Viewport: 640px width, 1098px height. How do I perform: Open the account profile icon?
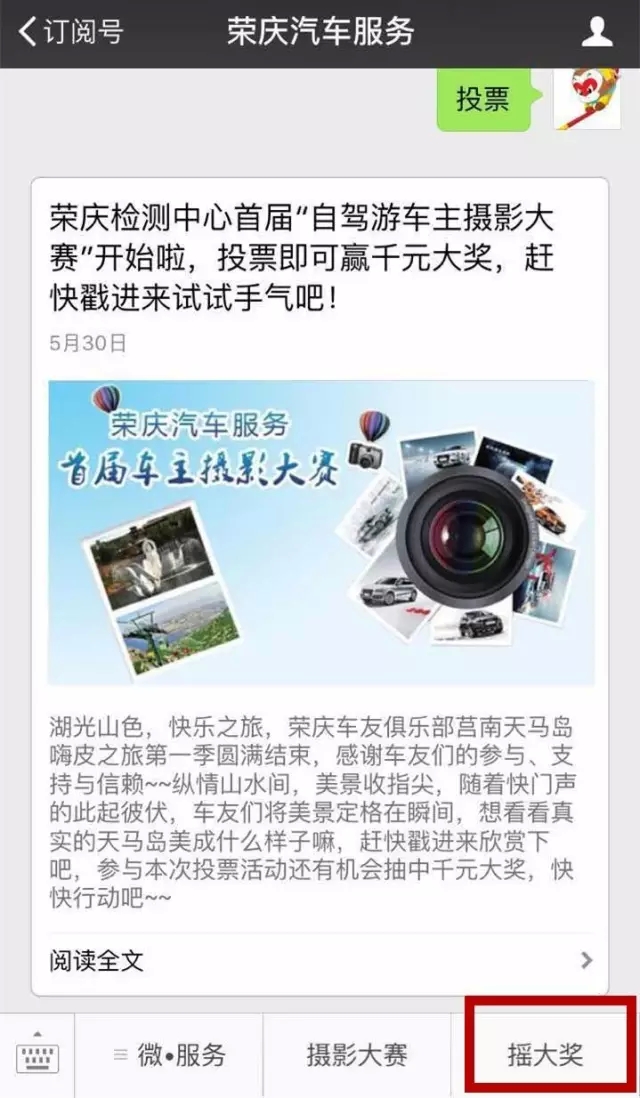pos(597,32)
